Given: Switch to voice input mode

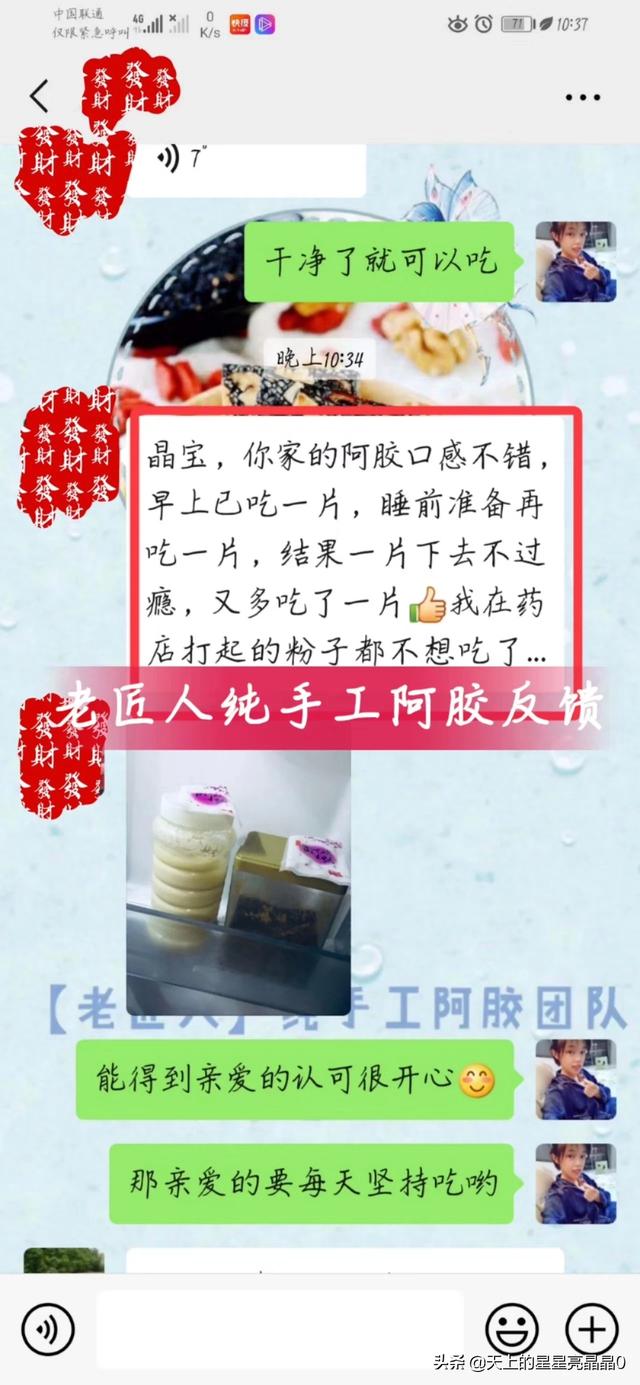Looking at the screenshot, I should pyautogui.click(x=48, y=1329).
